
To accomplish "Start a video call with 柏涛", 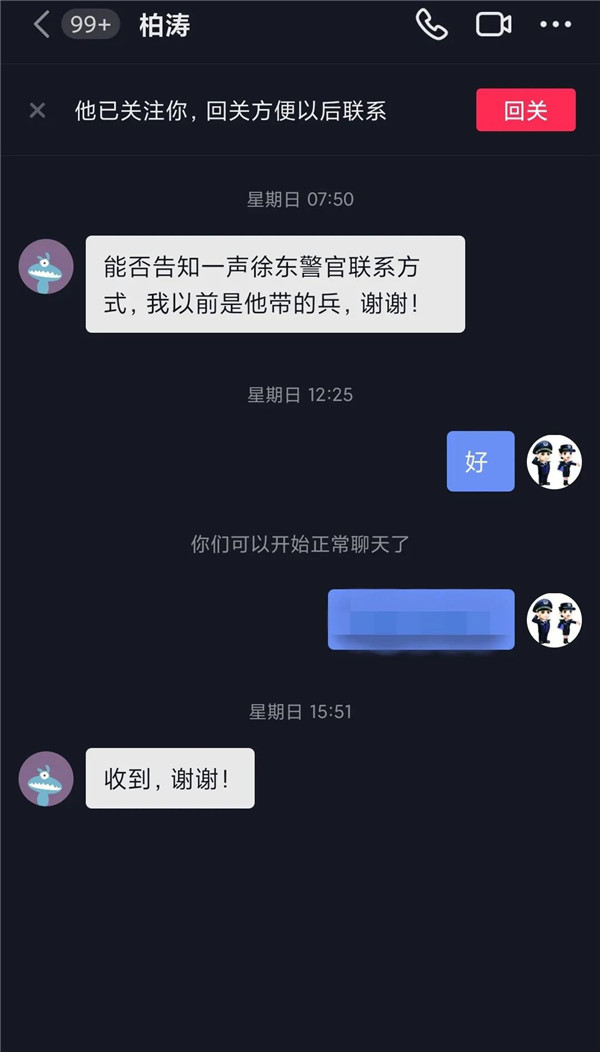I will [493, 25].
